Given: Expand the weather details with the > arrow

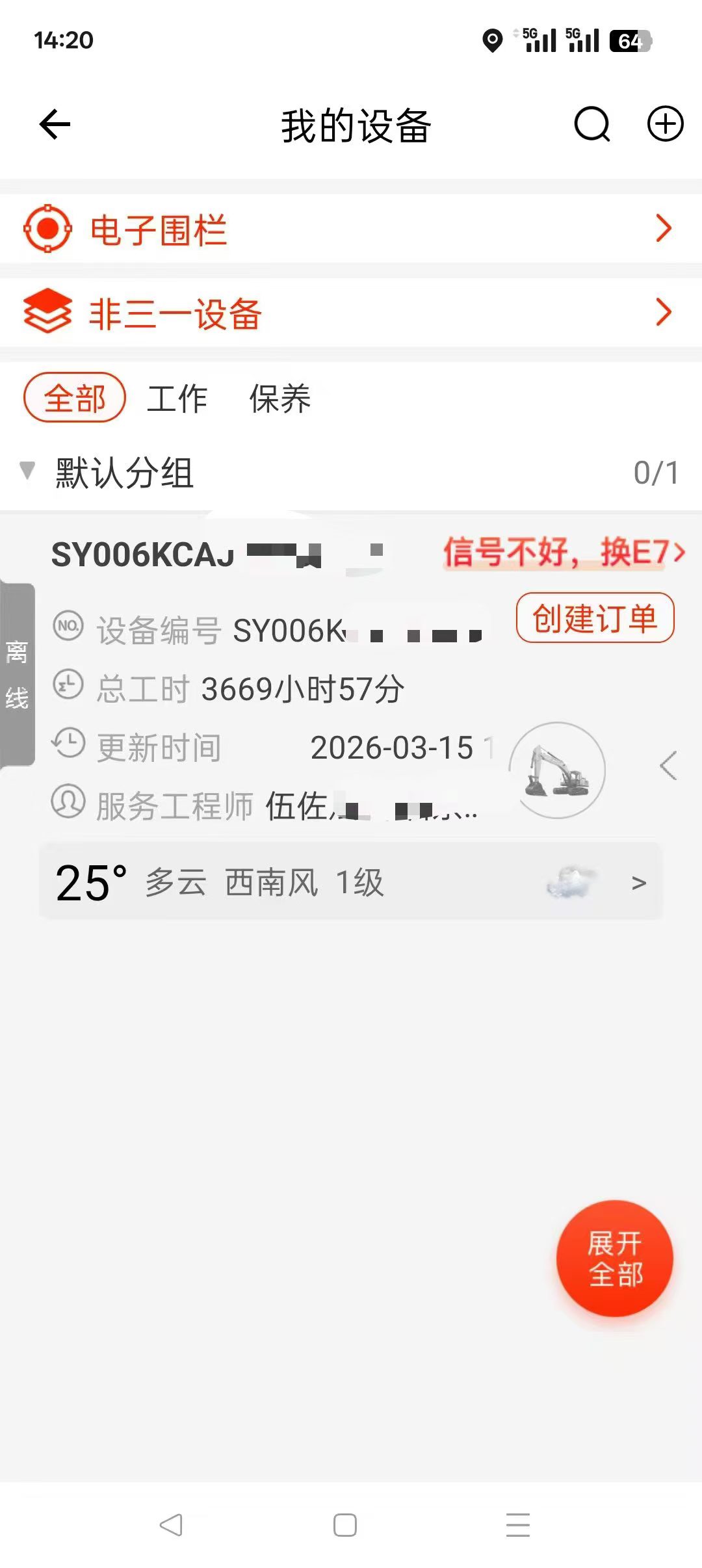Looking at the screenshot, I should click(640, 882).
